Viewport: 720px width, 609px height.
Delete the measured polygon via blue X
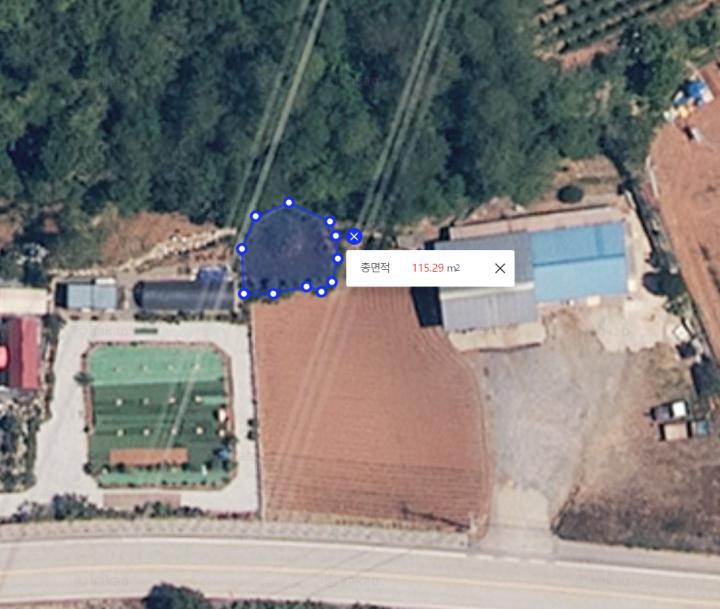point(354,236)
